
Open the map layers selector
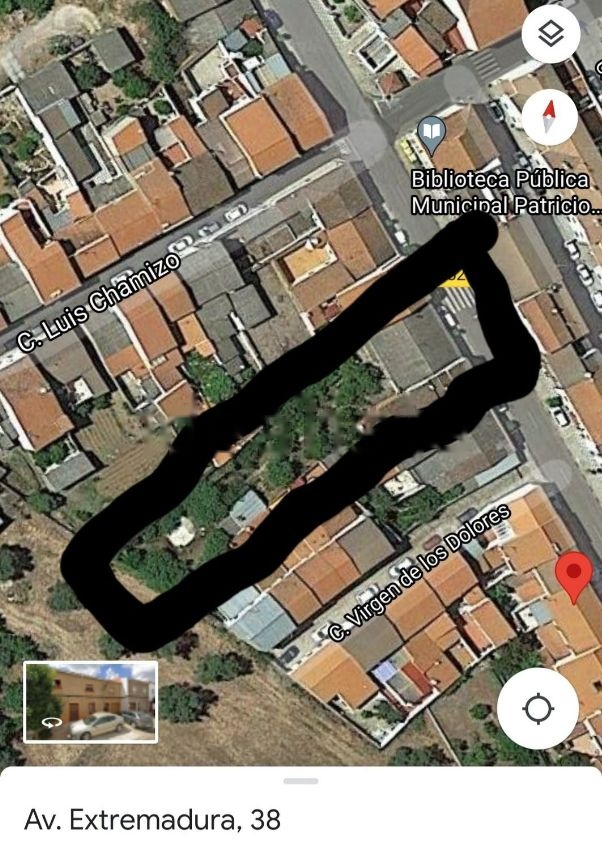point(551,34)
